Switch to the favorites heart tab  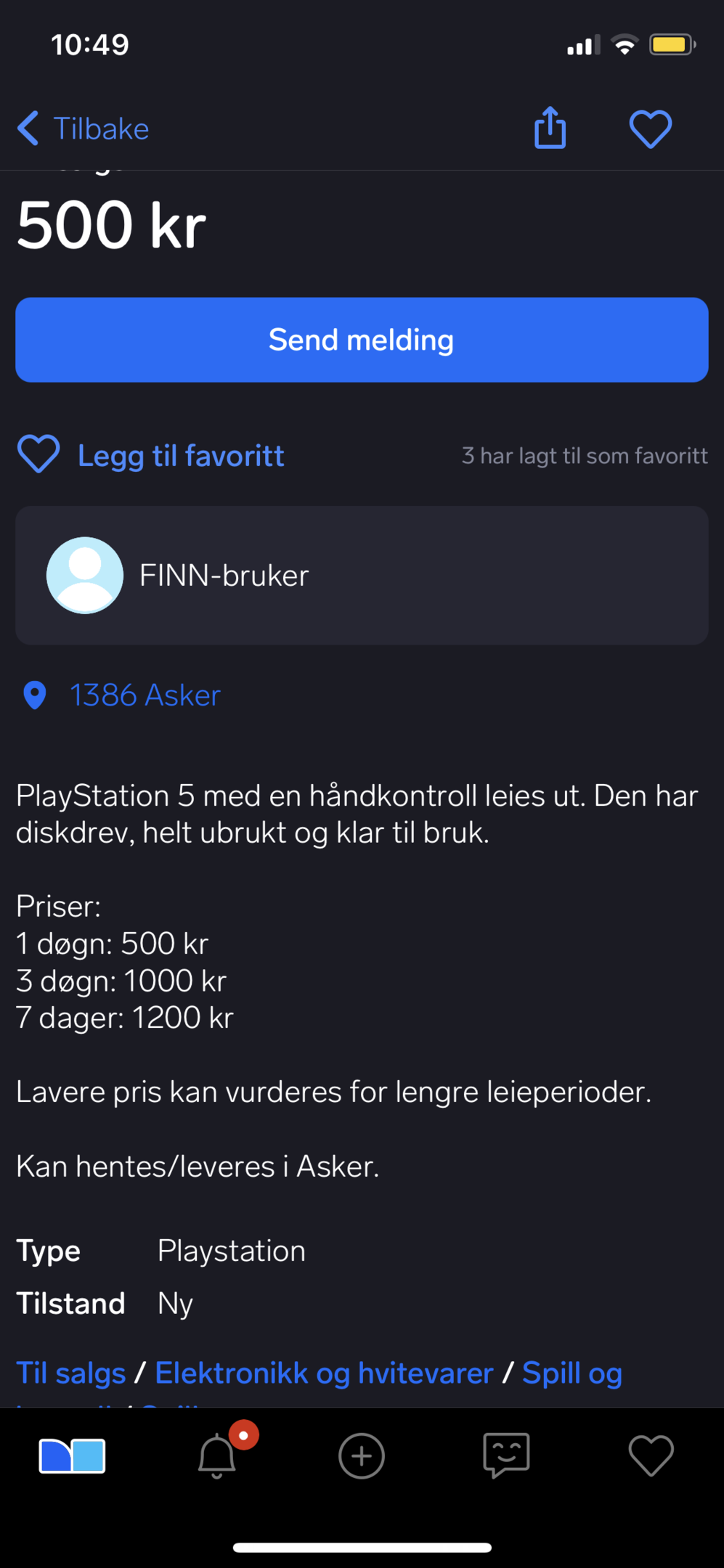coord(651,1455)
